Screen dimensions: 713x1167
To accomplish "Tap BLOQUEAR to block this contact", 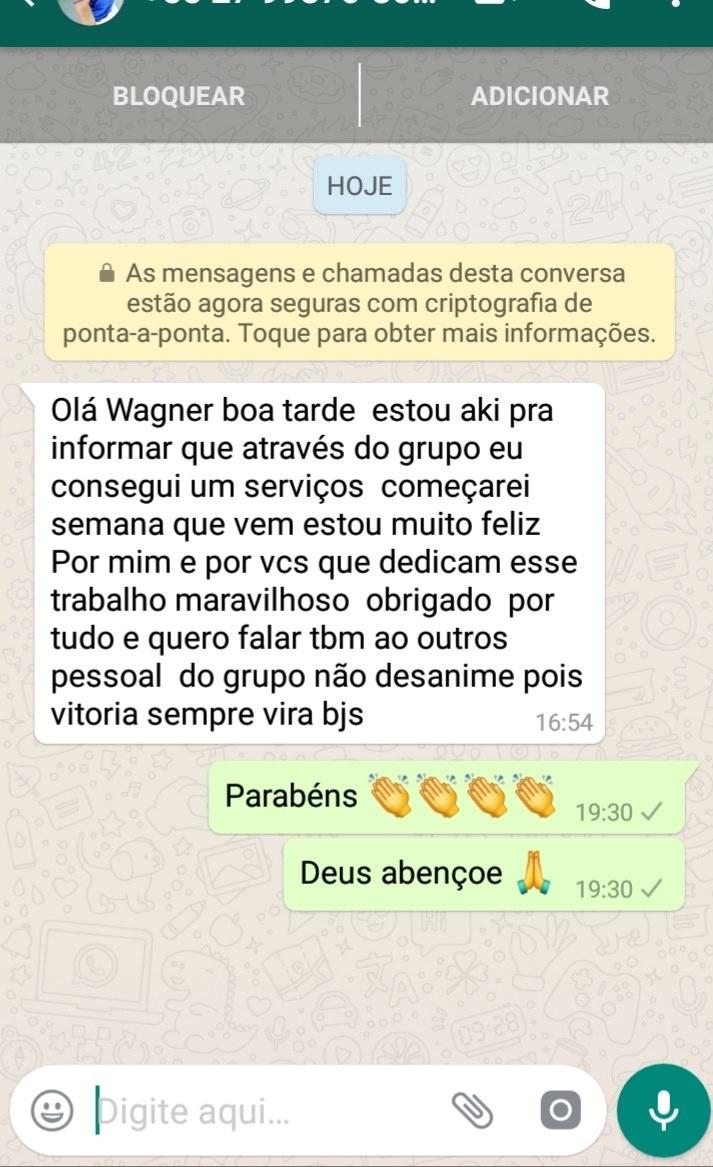I will (179, 96).
